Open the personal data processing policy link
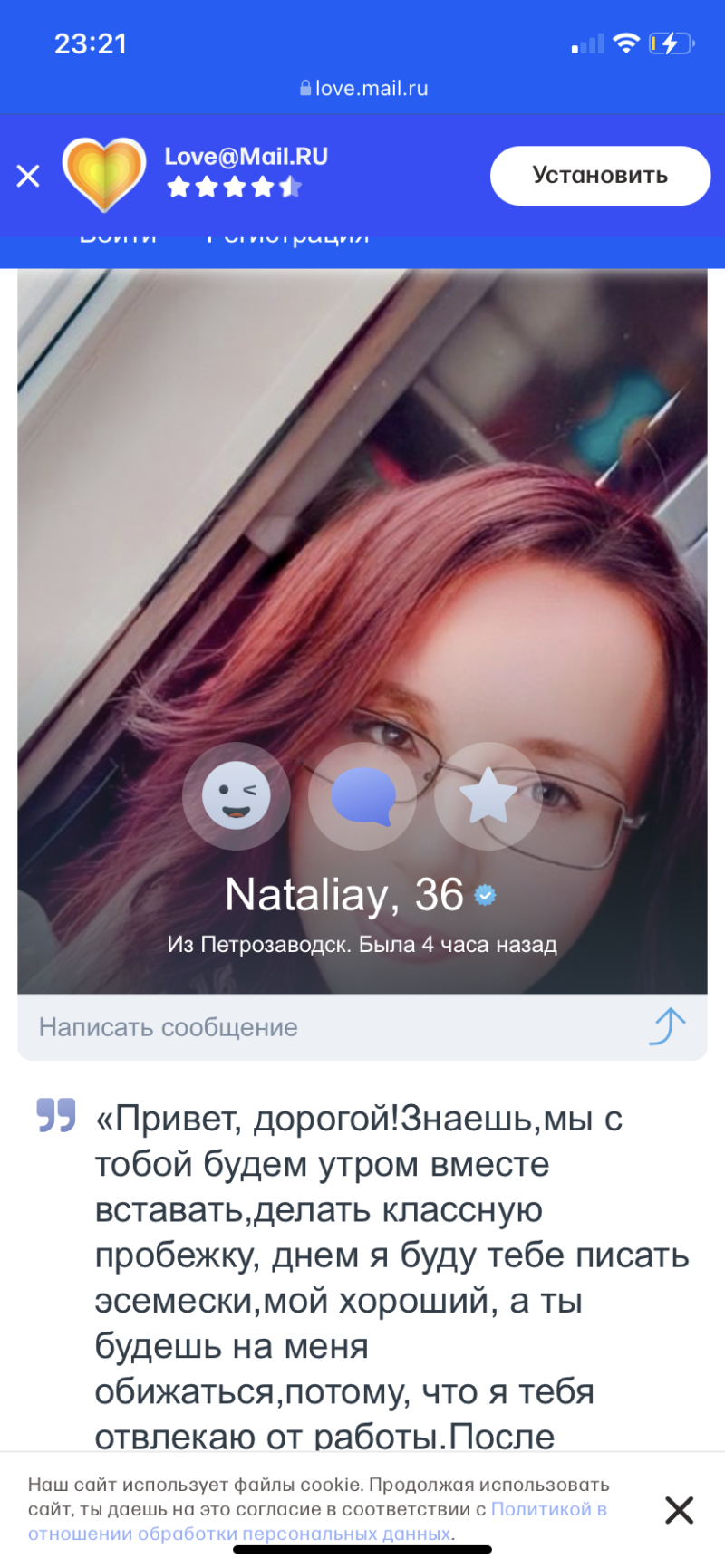Screen dimensions: 725x1568 pyautogui.click(x=548, y=1509)
